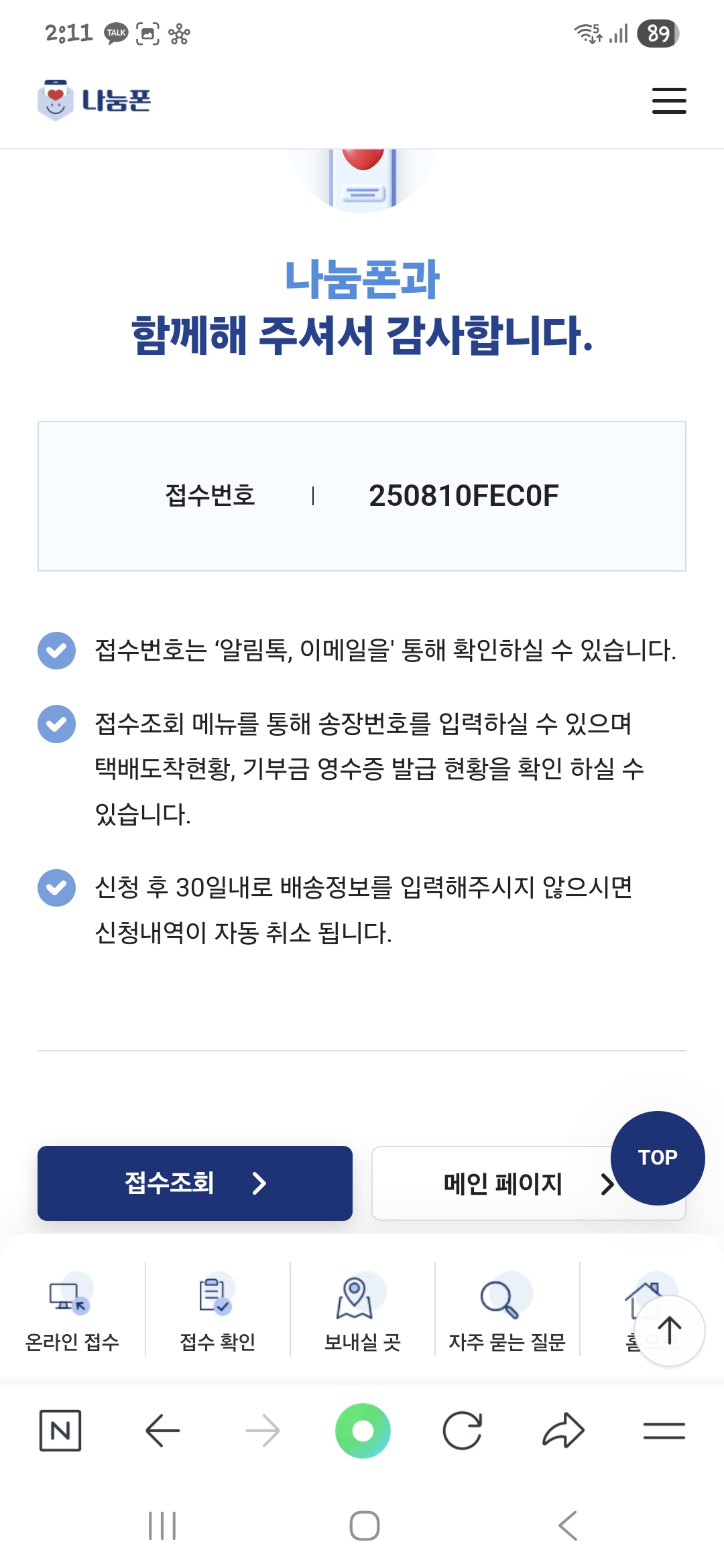Open 접수조회 to check submission
This screenshot has width=724, height=1568.
click(194, 1183)
